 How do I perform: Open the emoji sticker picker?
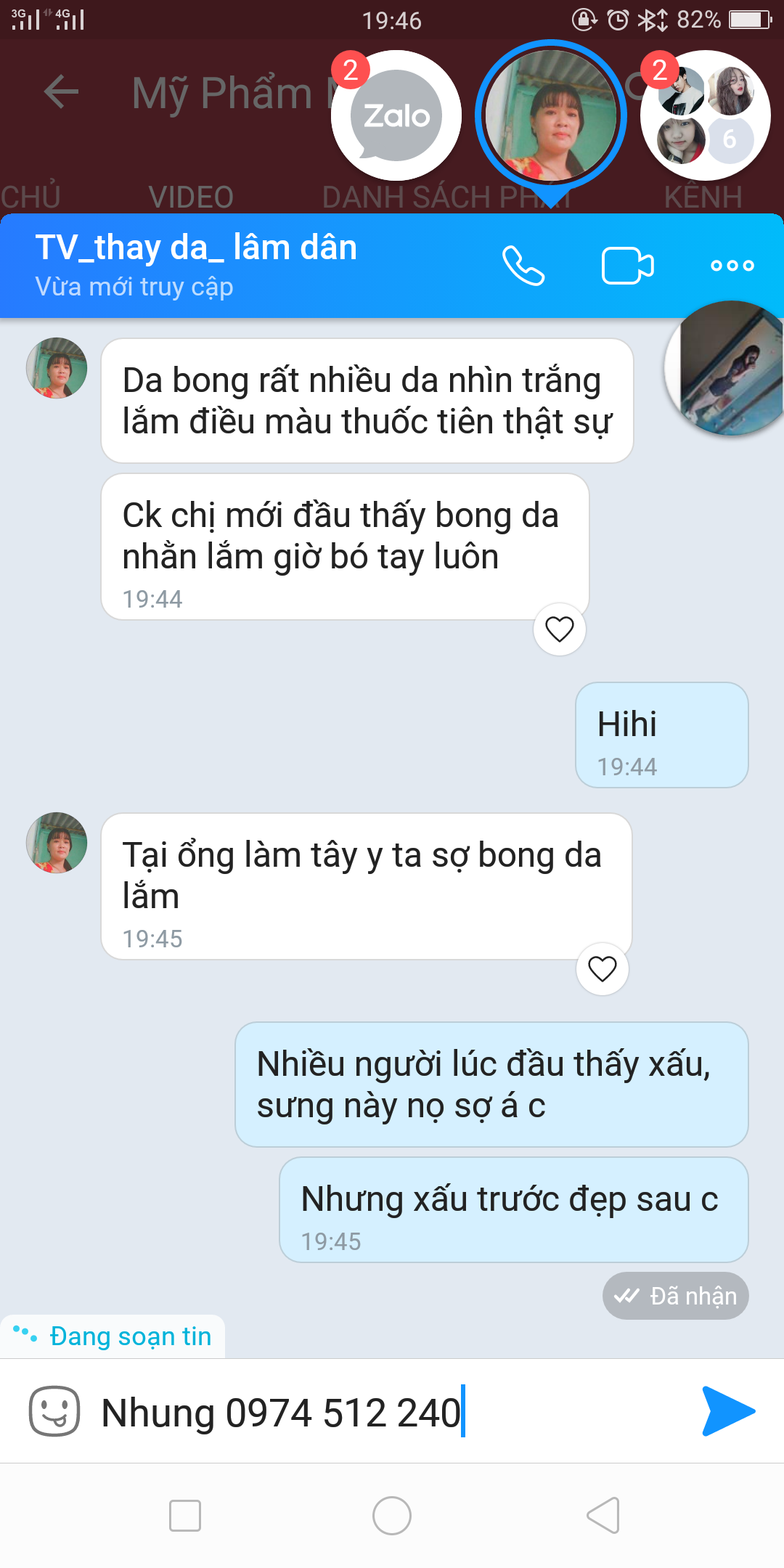pyautogui.click(x=54, y=1411)
